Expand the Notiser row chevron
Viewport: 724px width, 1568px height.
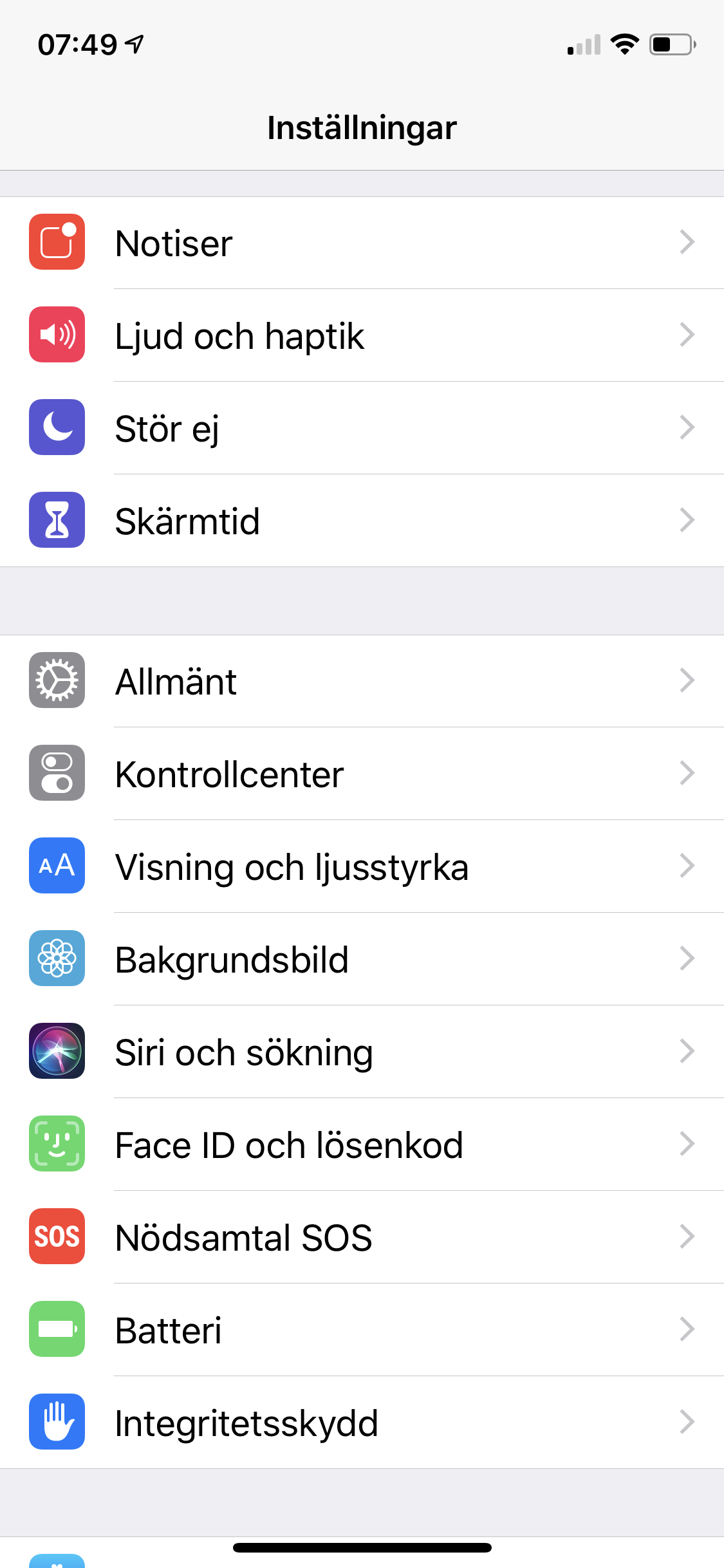pos(687,243)
